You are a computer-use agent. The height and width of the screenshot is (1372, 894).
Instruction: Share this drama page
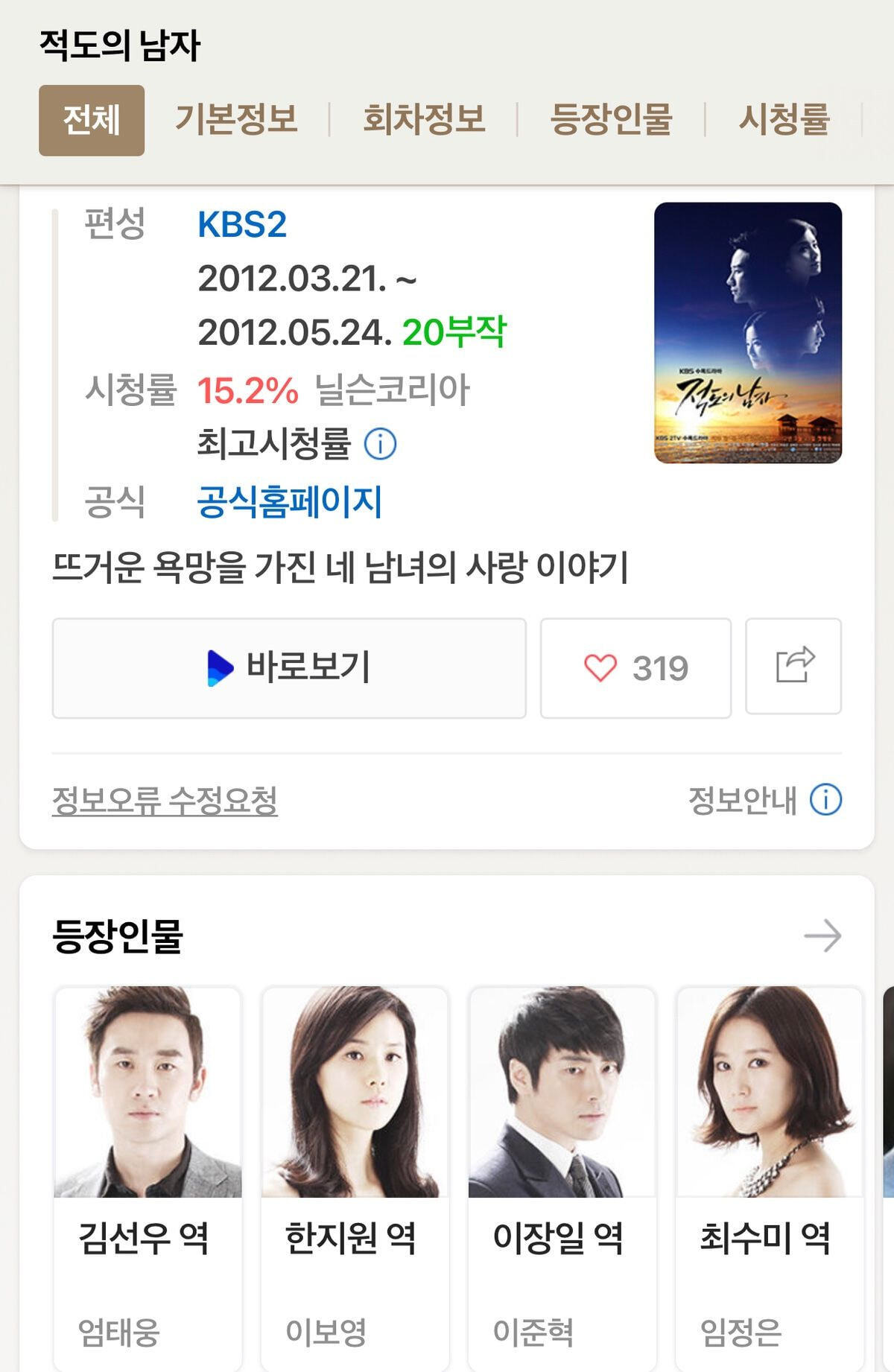click(x=794, y=666)
